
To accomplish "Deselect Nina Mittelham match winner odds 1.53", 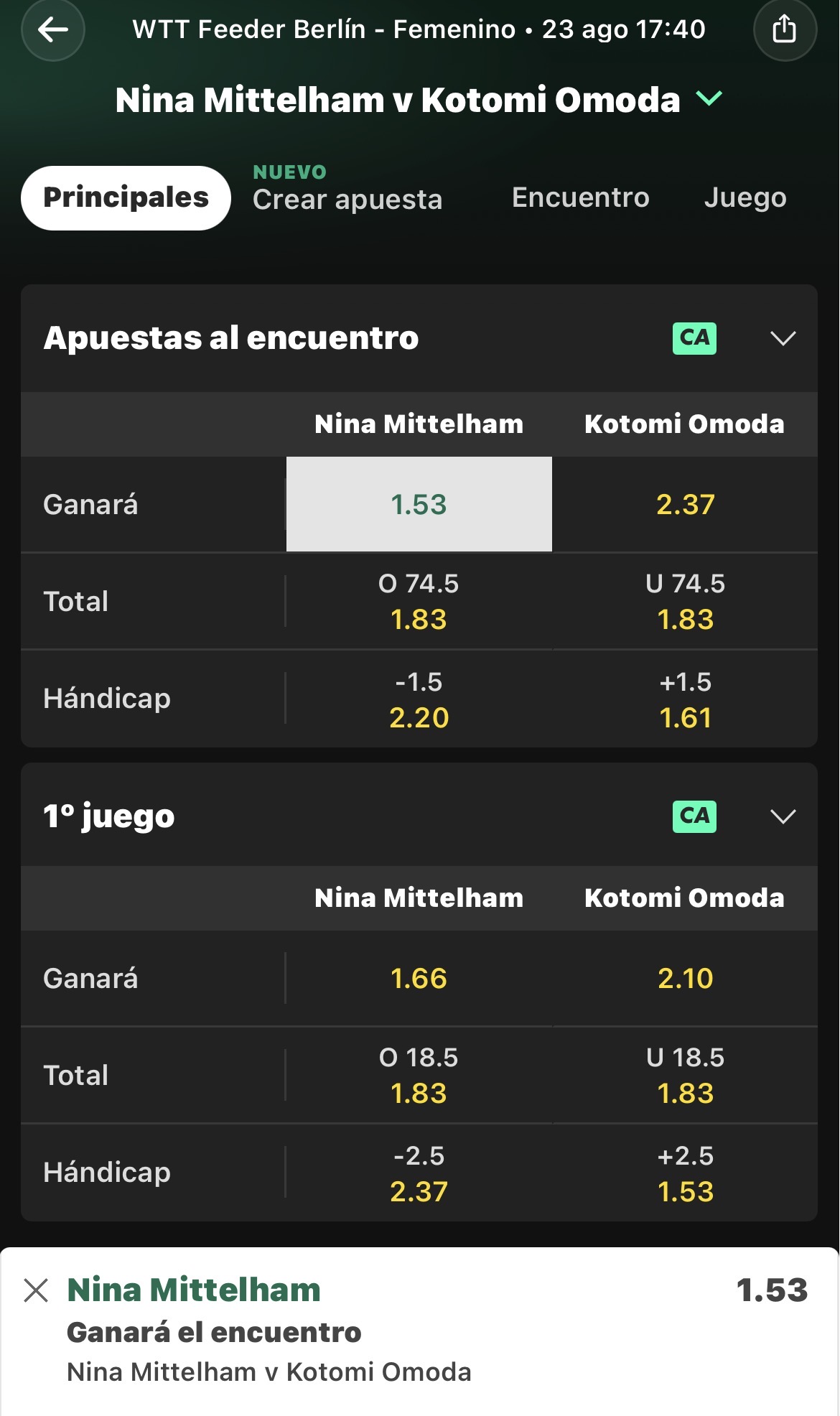I will pos(419,504).
